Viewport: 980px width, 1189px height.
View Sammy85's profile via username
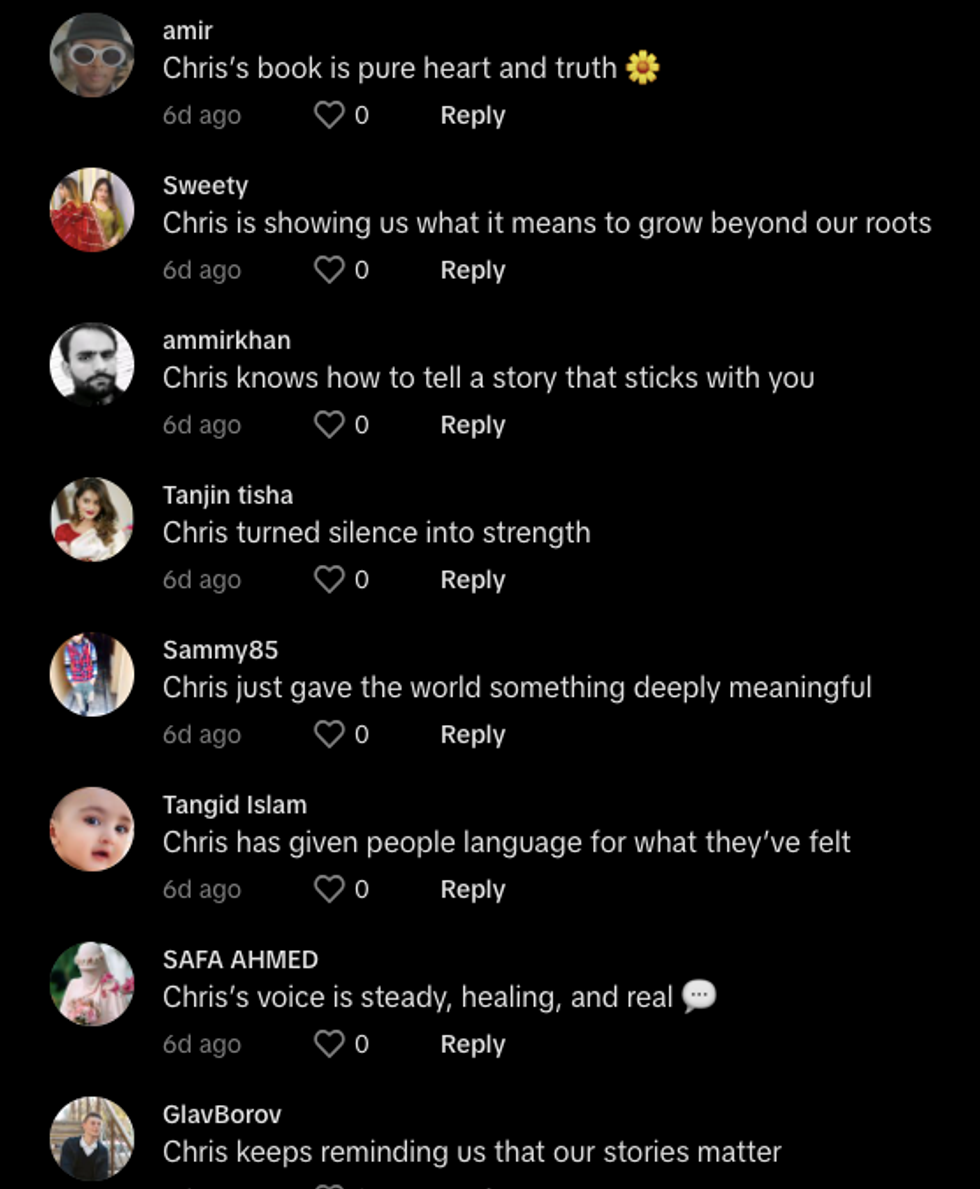point(220,650)
